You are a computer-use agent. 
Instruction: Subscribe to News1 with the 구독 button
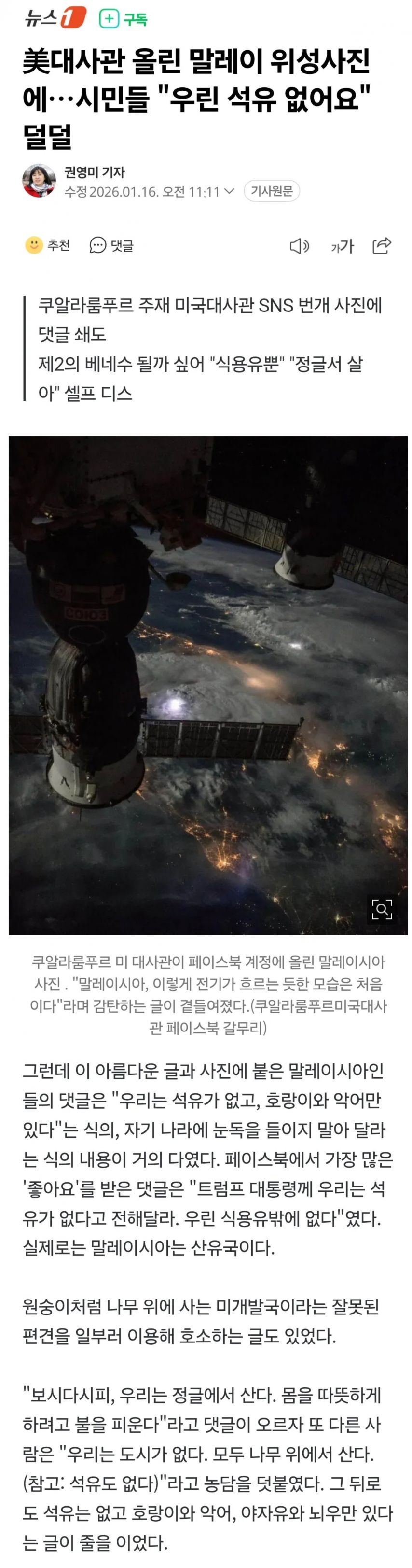(x=124, y=19)
